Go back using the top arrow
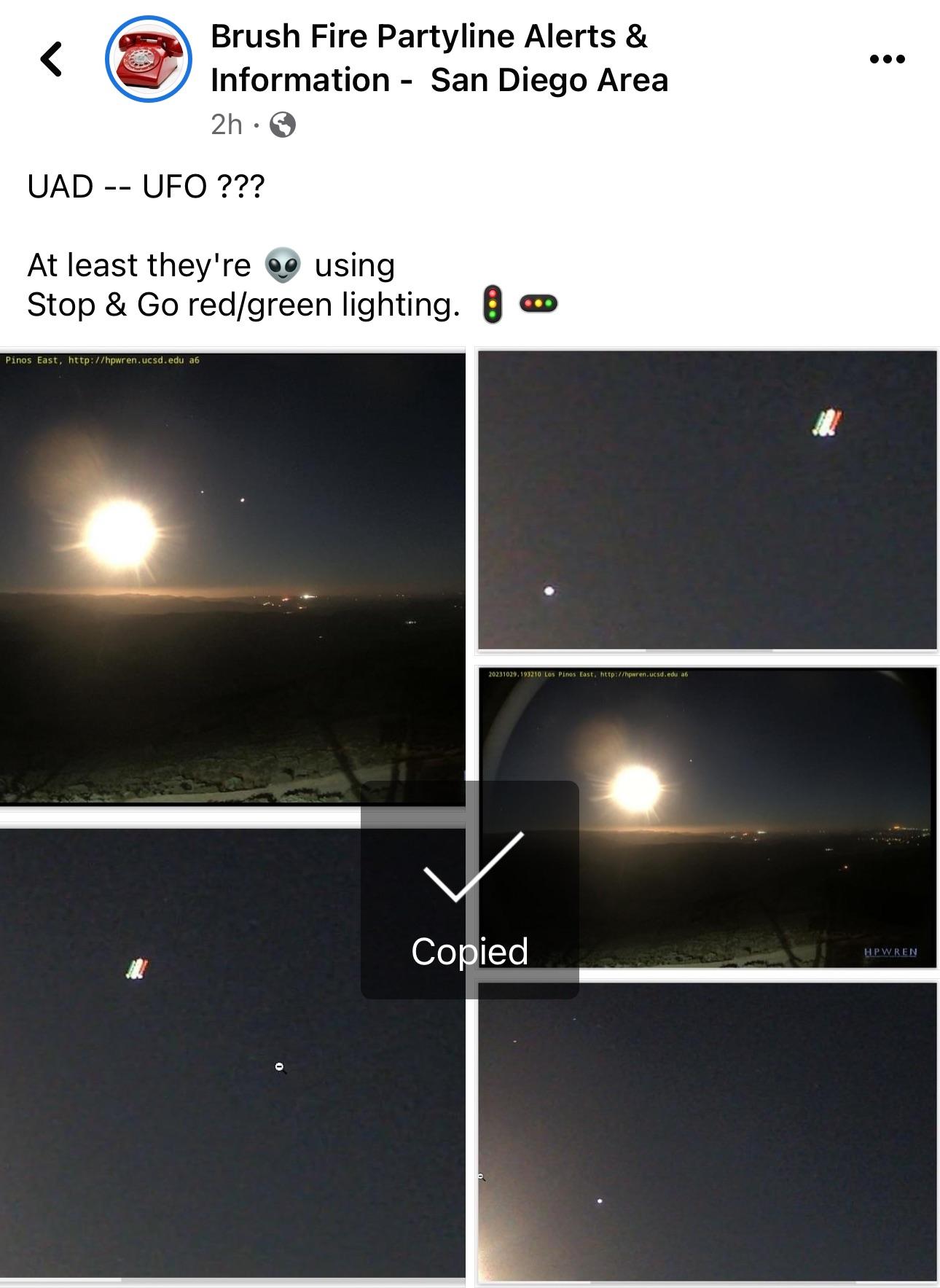Screen dimensions: 940x1288 click(x=51, y=59)
